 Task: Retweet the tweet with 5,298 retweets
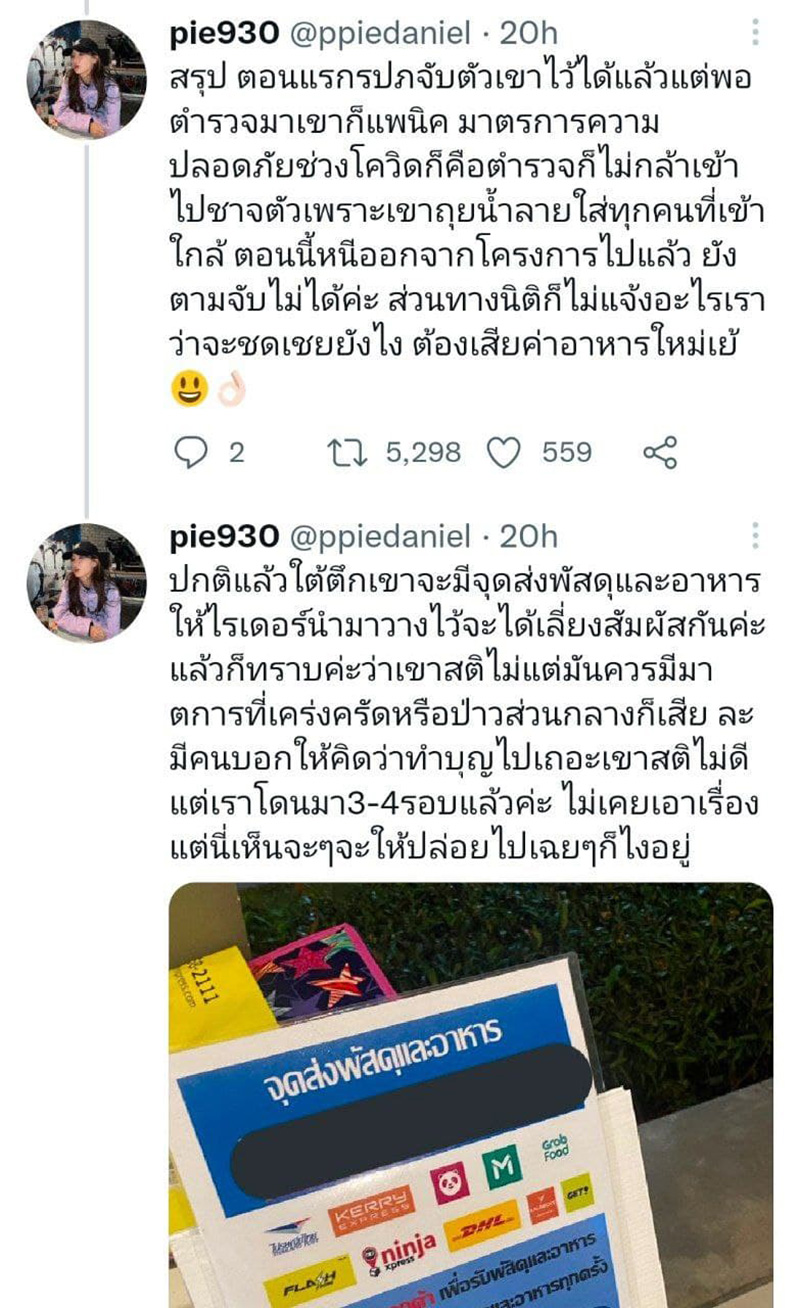[x=347, y=453]
